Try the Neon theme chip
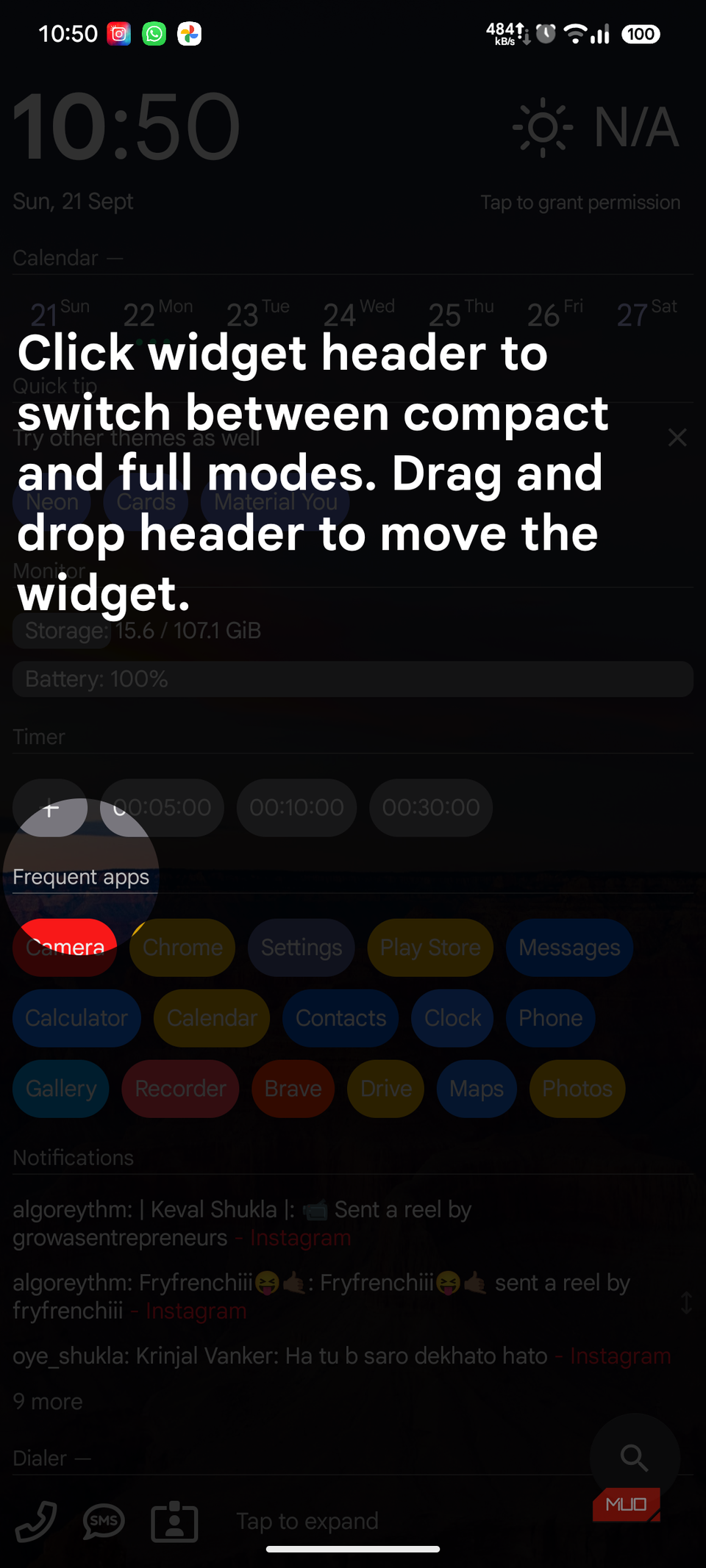Viewport: 706px width, 1568px height. [51, 502]
